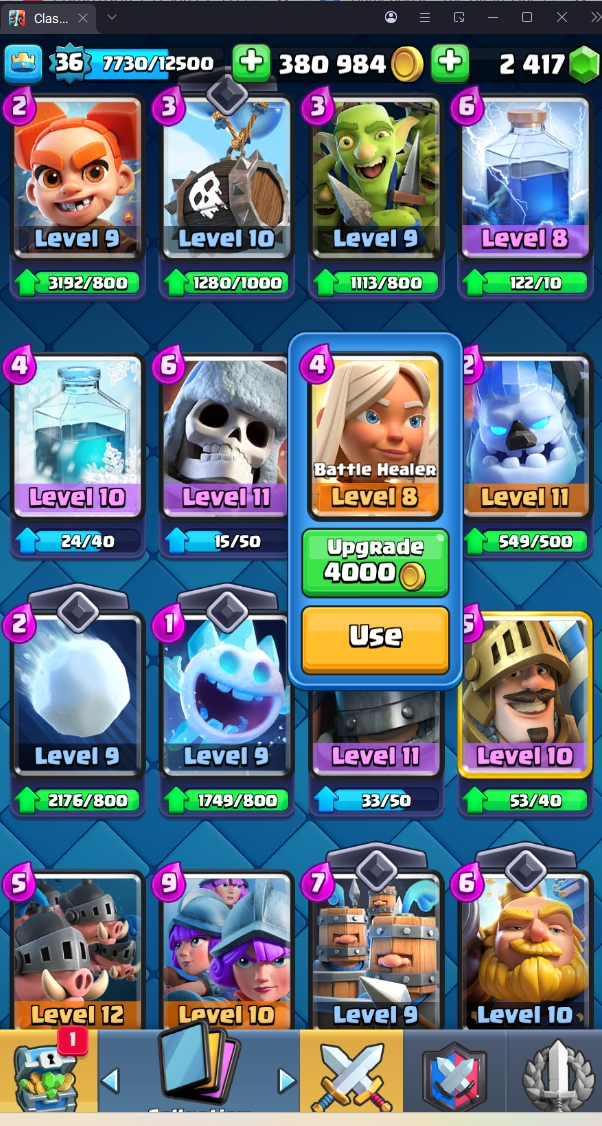Tap the Use button for Battle Healer
The image size is (602, 1126).
coord(375,637)
